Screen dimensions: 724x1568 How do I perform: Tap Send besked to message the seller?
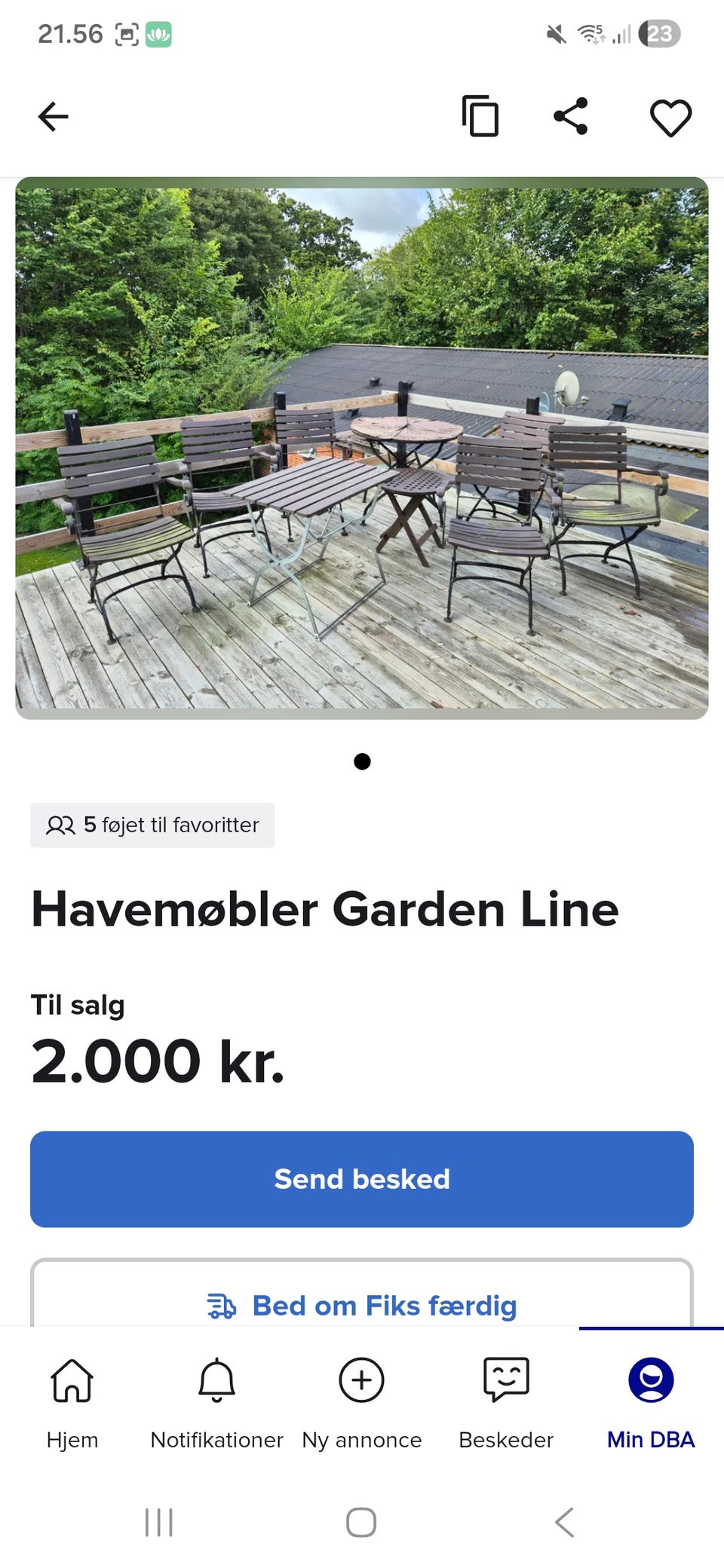click(362, 1178)
